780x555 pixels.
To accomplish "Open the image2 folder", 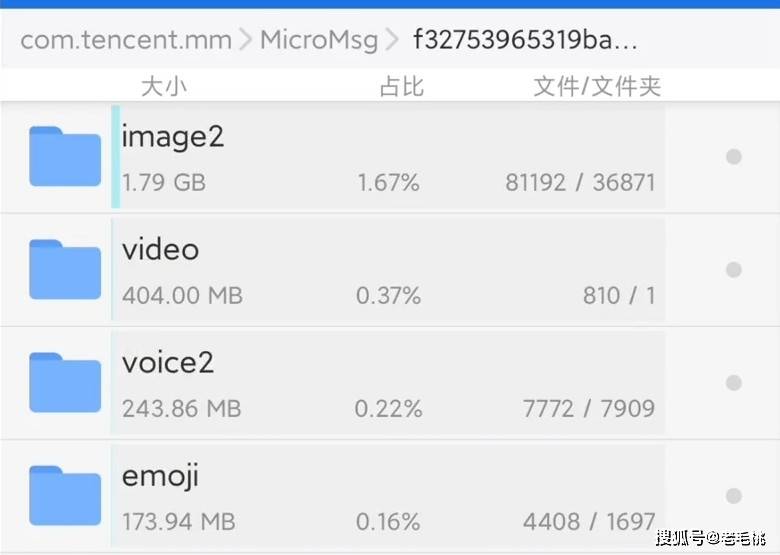I will point(173,137).
